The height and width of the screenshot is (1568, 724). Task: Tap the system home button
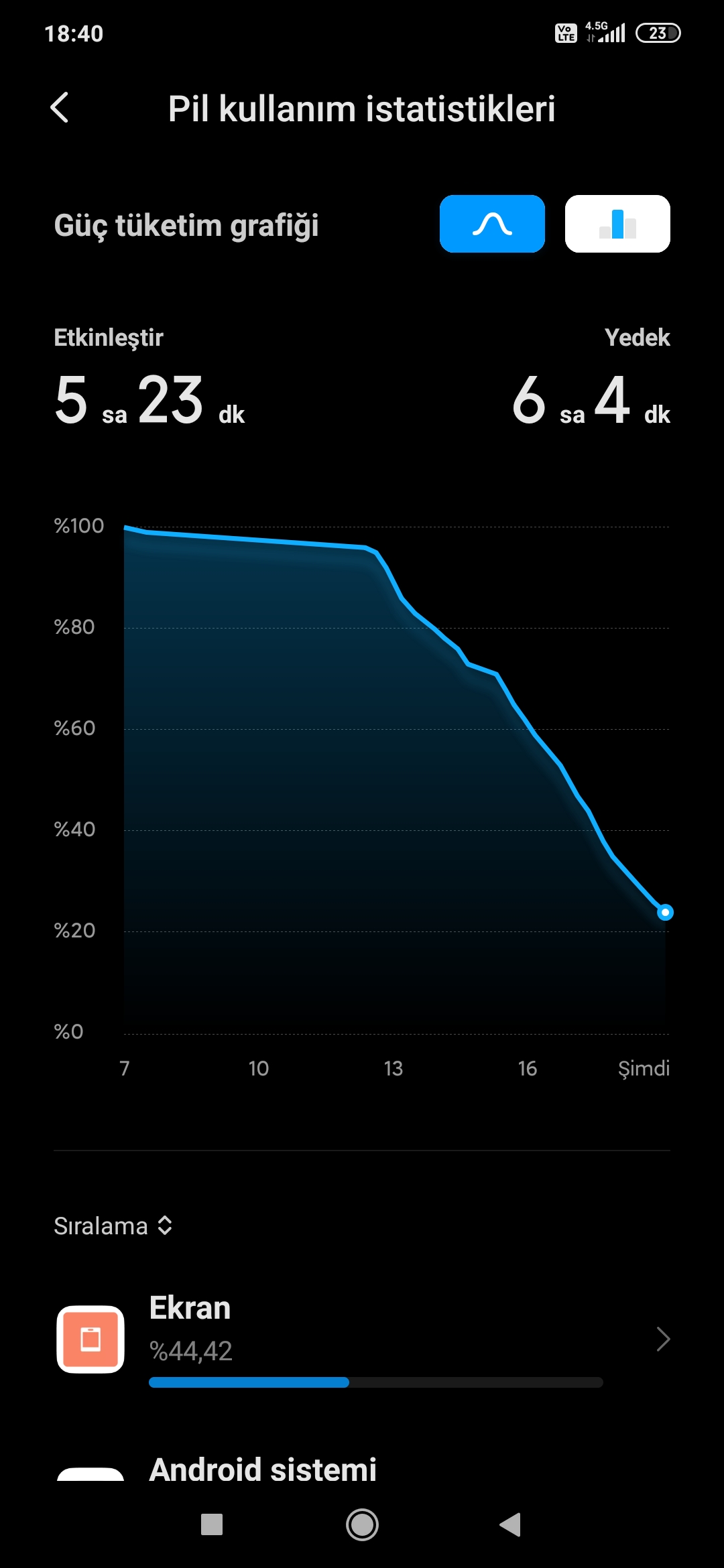(362, 1525)
